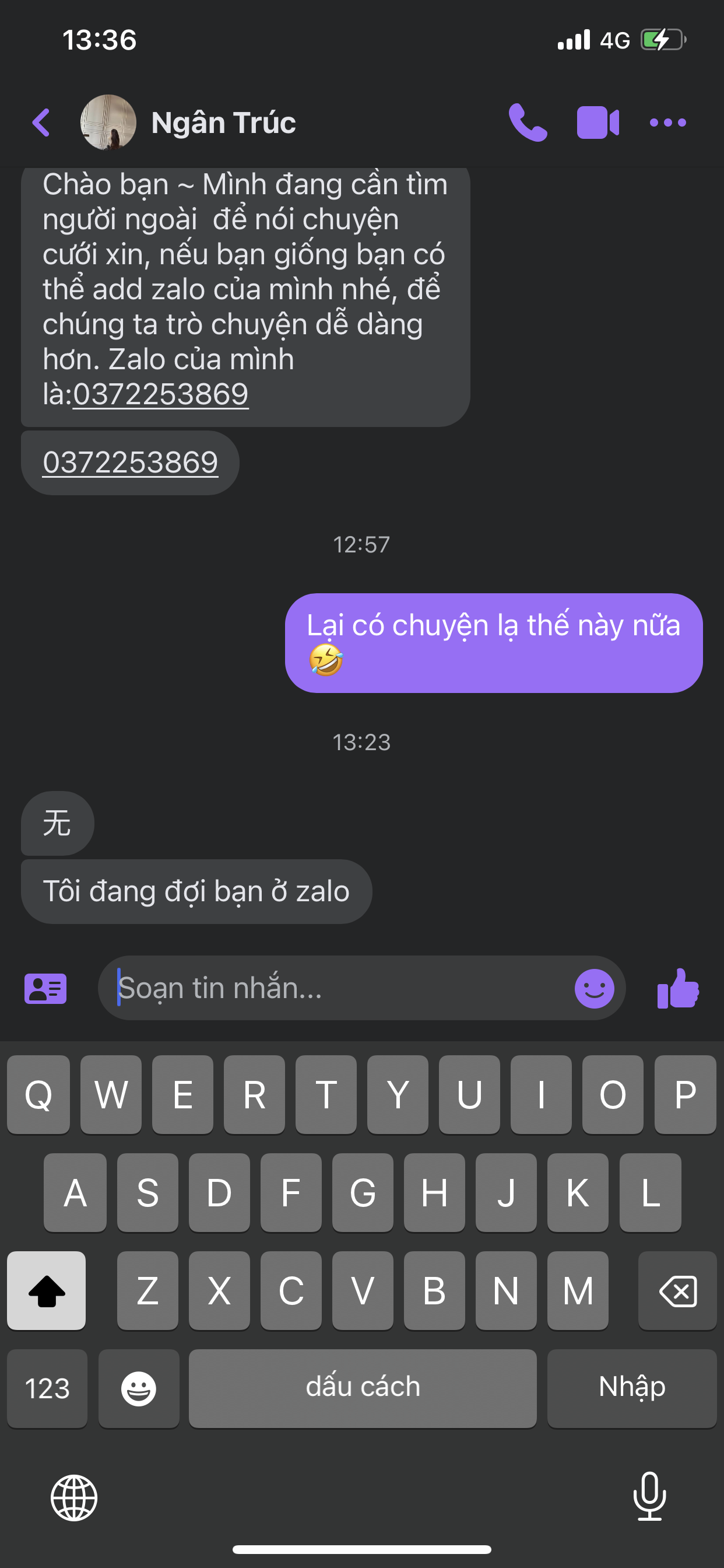Send a thumbs-up like

[678, 988]
